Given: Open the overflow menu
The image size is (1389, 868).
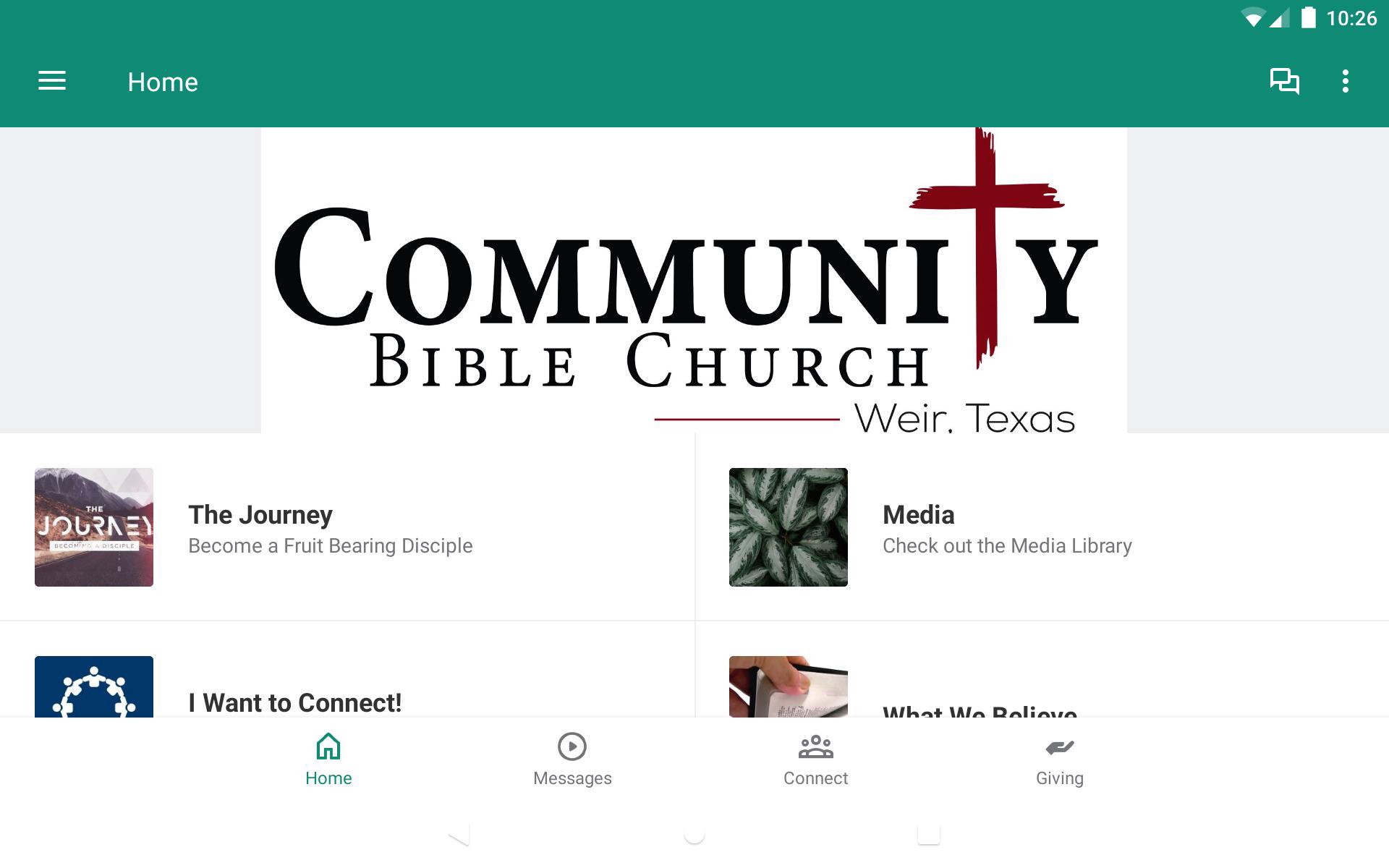Looking at the screenshot, I should (x=1345, y=81).
